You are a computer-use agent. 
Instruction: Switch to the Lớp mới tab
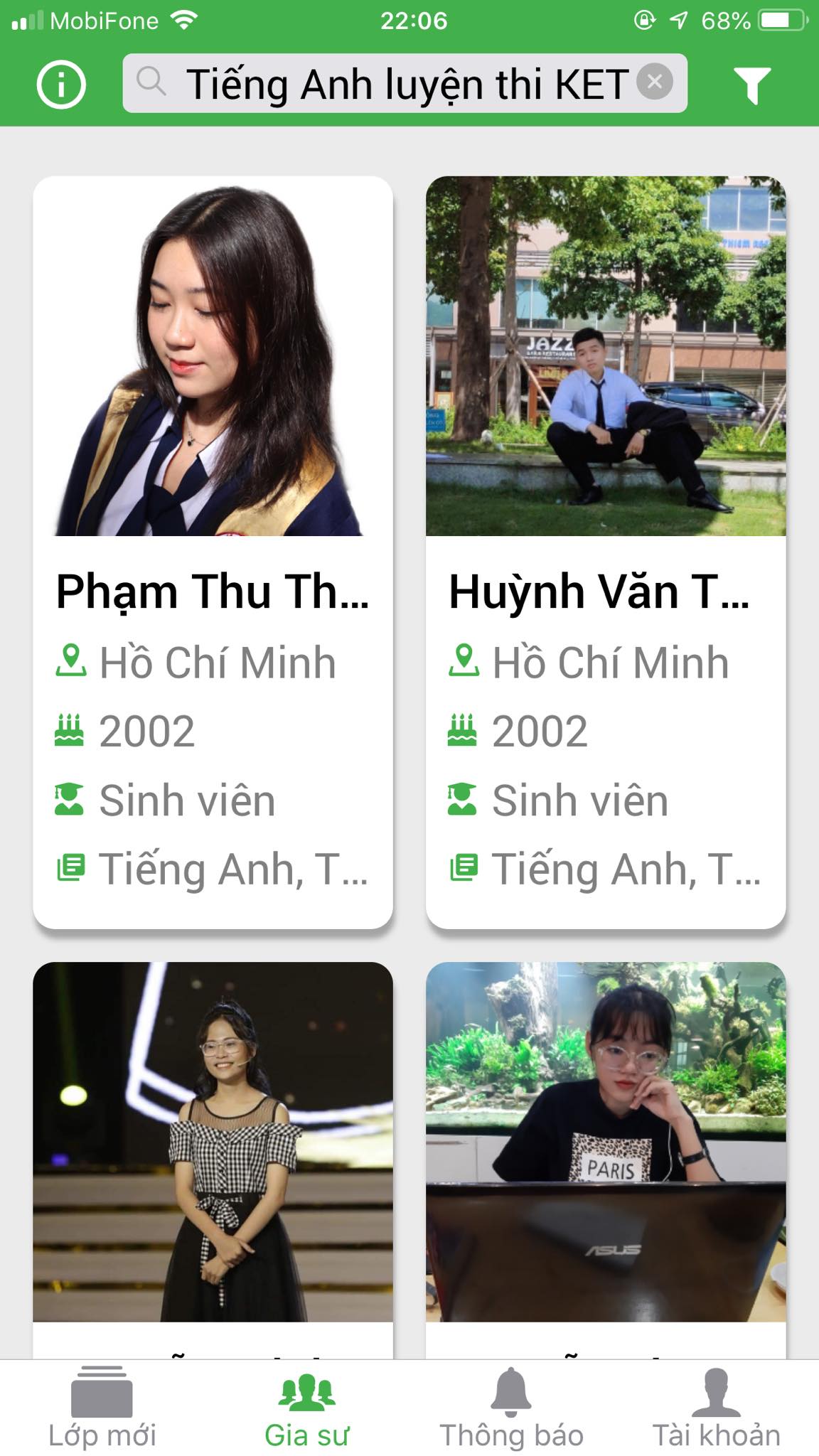tap(103, 1406)
